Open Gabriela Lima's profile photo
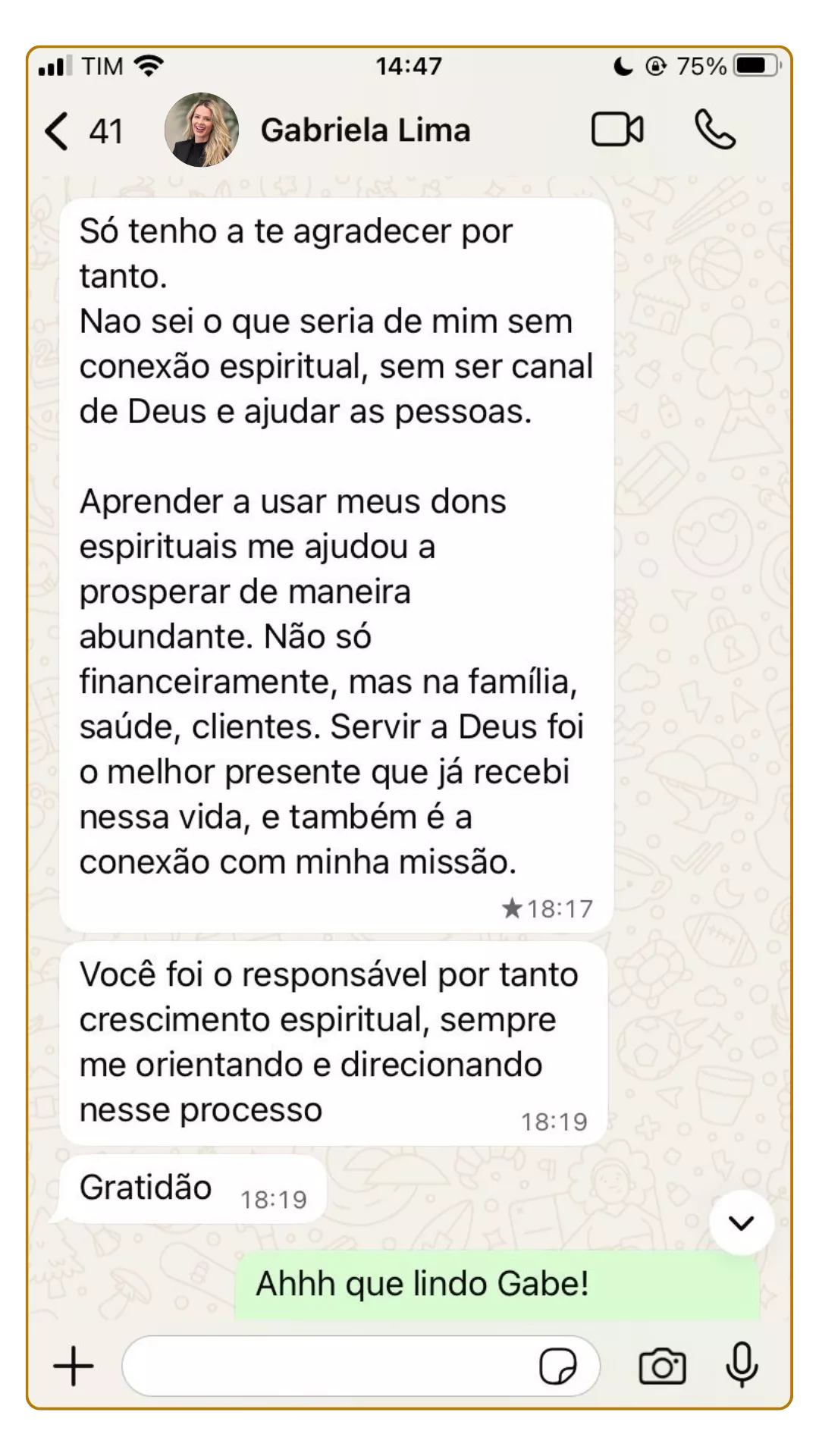819x1456 pixels. (202, 130)
